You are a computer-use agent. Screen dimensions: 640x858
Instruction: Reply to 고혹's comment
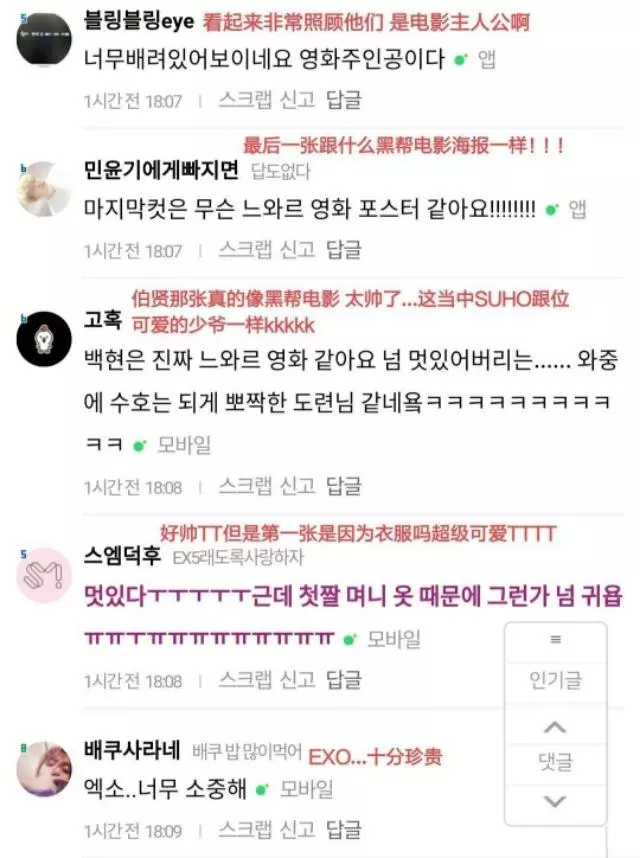tap(343, 486)
